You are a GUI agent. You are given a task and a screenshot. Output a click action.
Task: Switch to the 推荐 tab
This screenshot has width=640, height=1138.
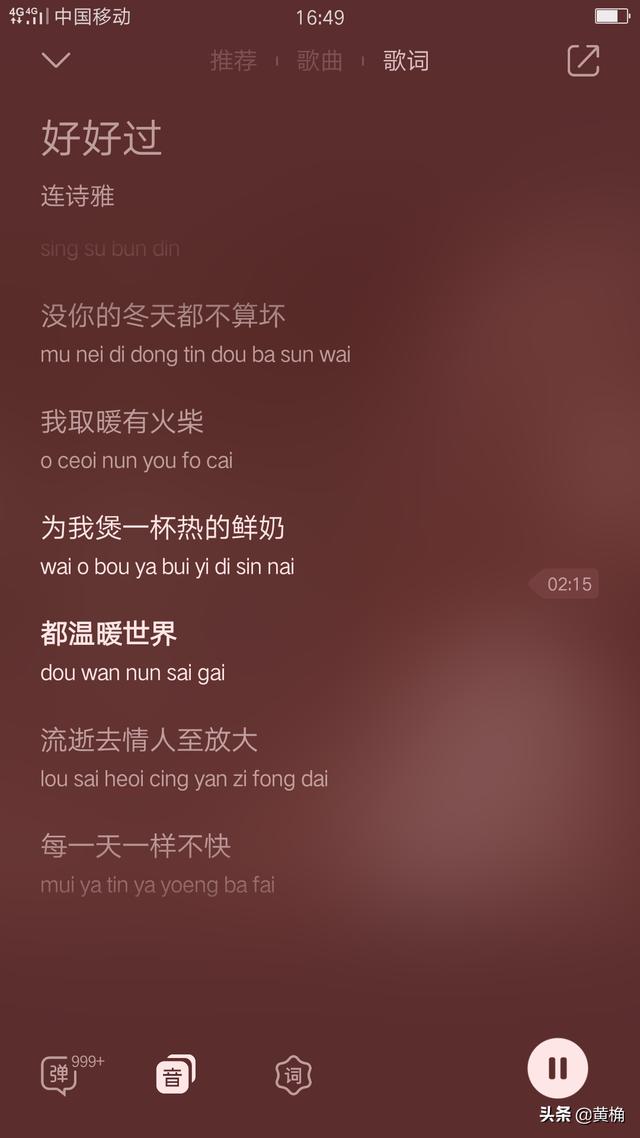pos(233,60)
